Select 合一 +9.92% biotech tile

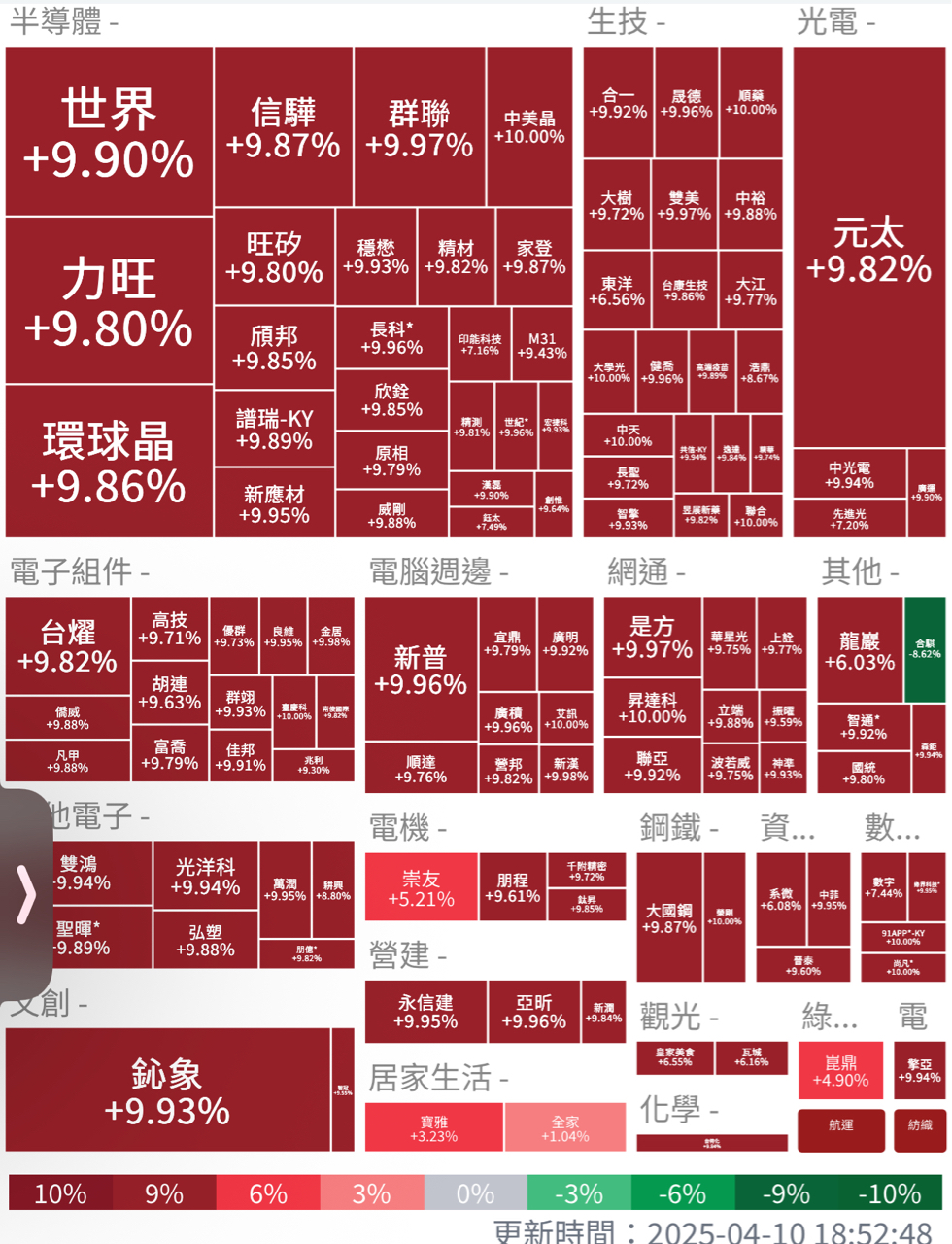[x=618, y=103]
